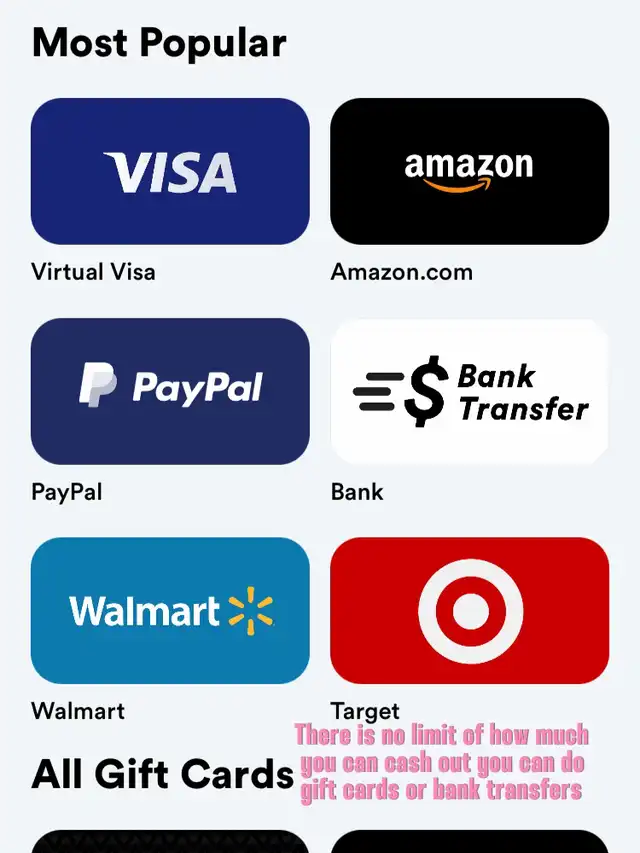Select the Virtual Visa gift card
This screenshot has width=640, height=853.
coord(170,171)
